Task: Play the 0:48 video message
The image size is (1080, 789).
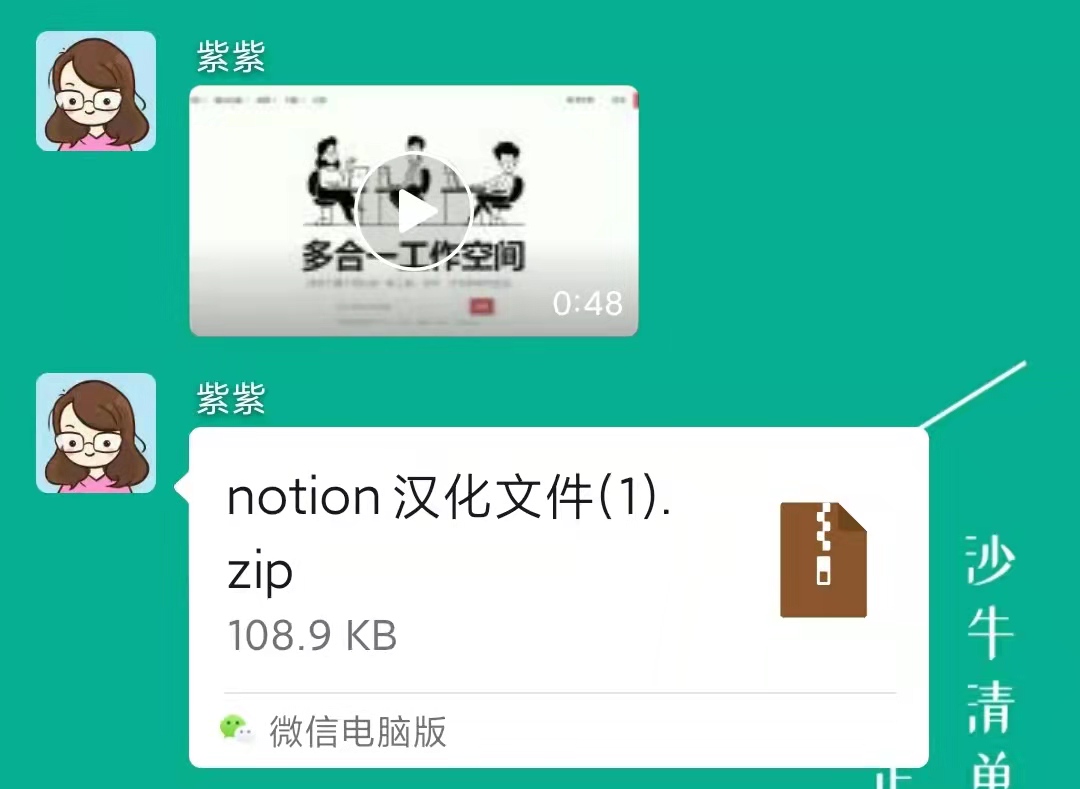Action: [x=413, y=211]
